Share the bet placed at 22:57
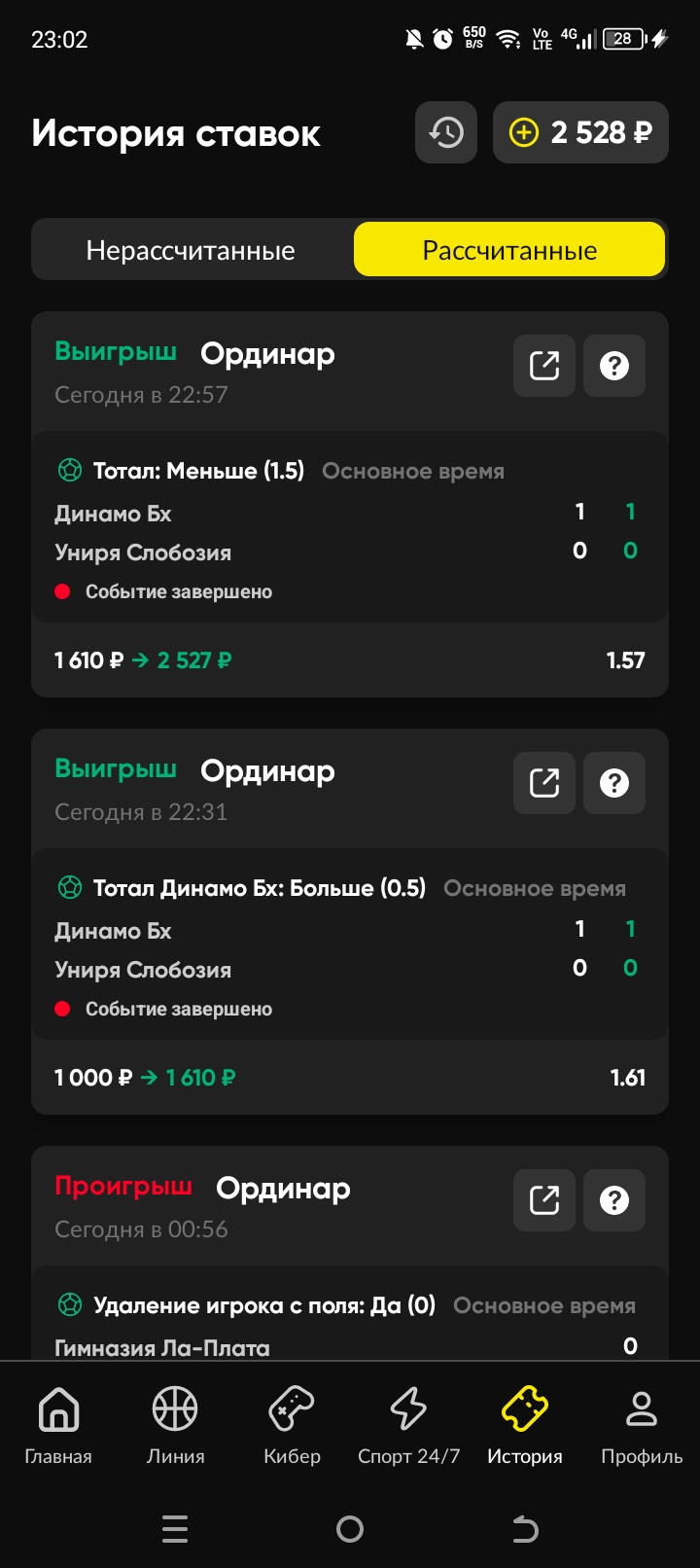The width and height of the screenshot is (700, 1568). tap(544, 366)
